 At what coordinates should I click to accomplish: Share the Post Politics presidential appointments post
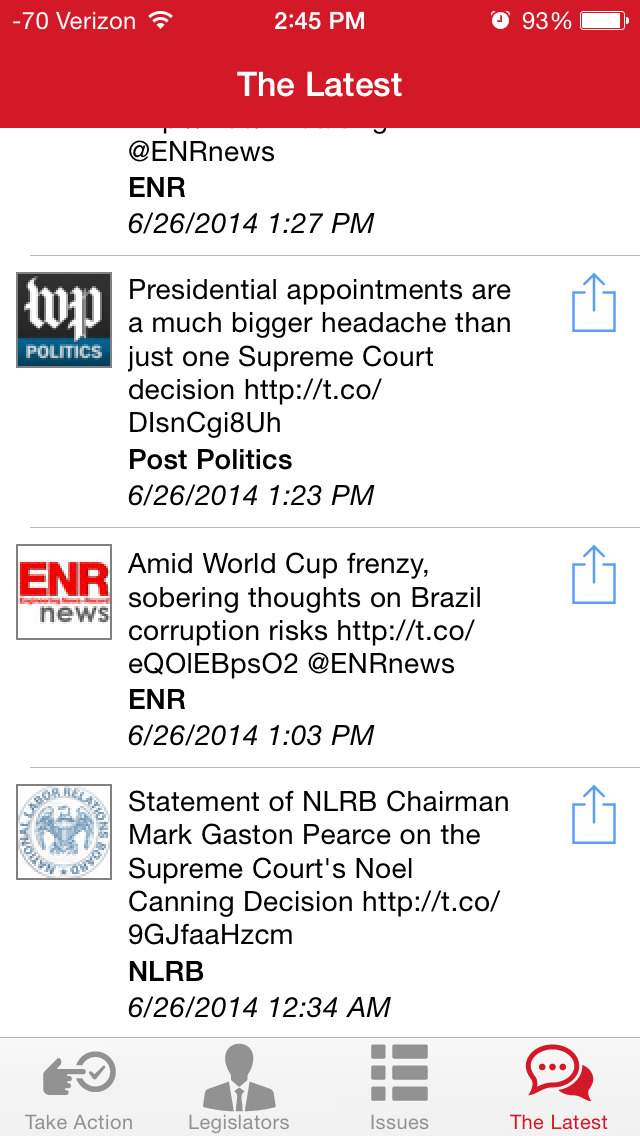point(594,303)
